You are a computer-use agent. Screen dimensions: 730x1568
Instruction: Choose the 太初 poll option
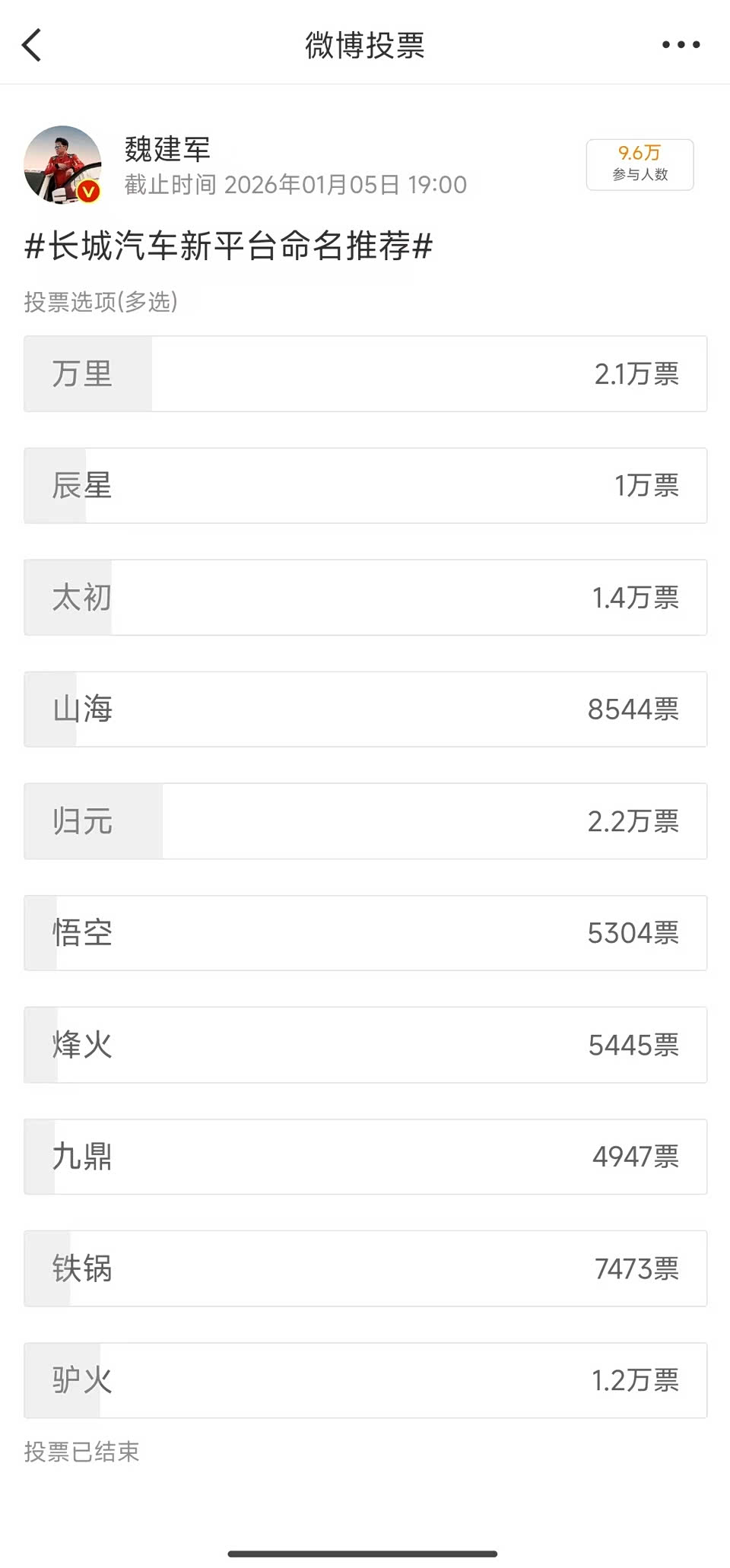pos(365,598)
